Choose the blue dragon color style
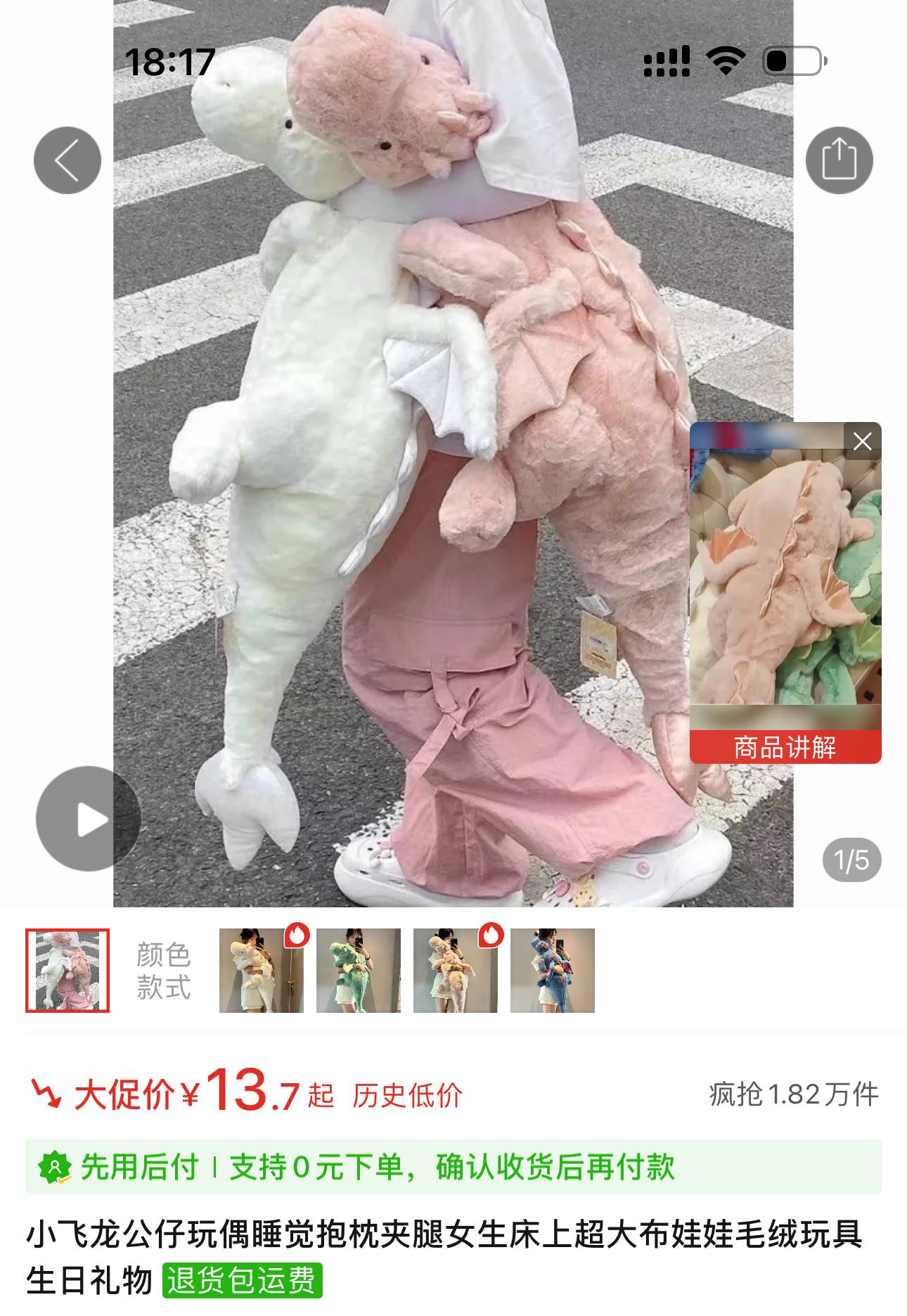The image size is (907, 1316). point(553,971)
